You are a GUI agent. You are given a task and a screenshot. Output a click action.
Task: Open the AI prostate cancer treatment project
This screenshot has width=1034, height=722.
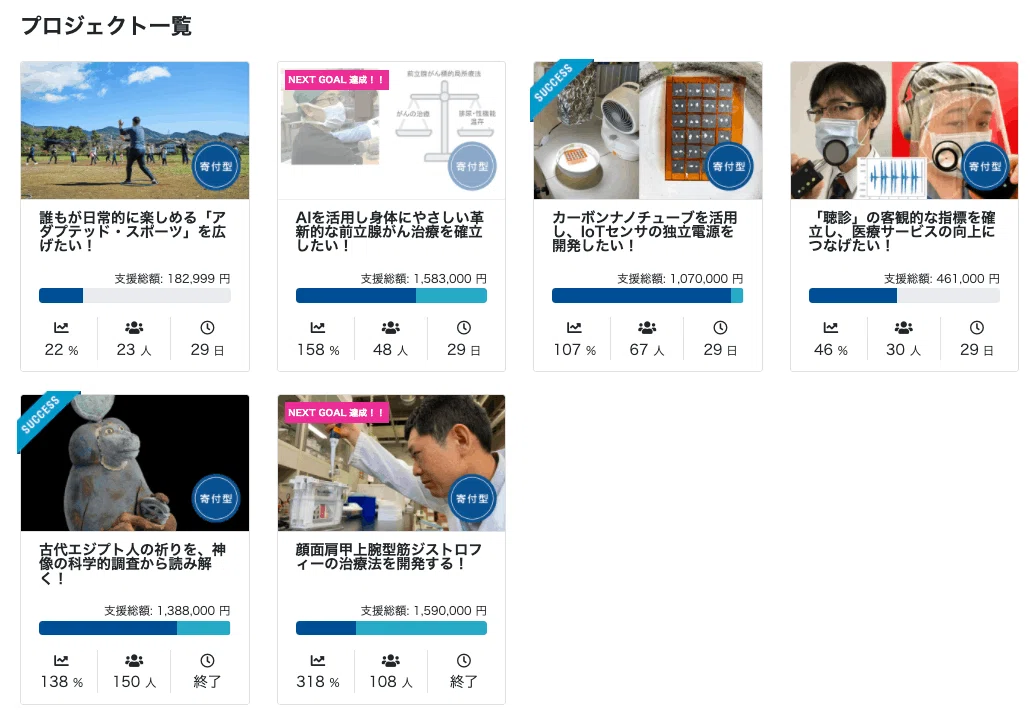[x=391, y=216]
